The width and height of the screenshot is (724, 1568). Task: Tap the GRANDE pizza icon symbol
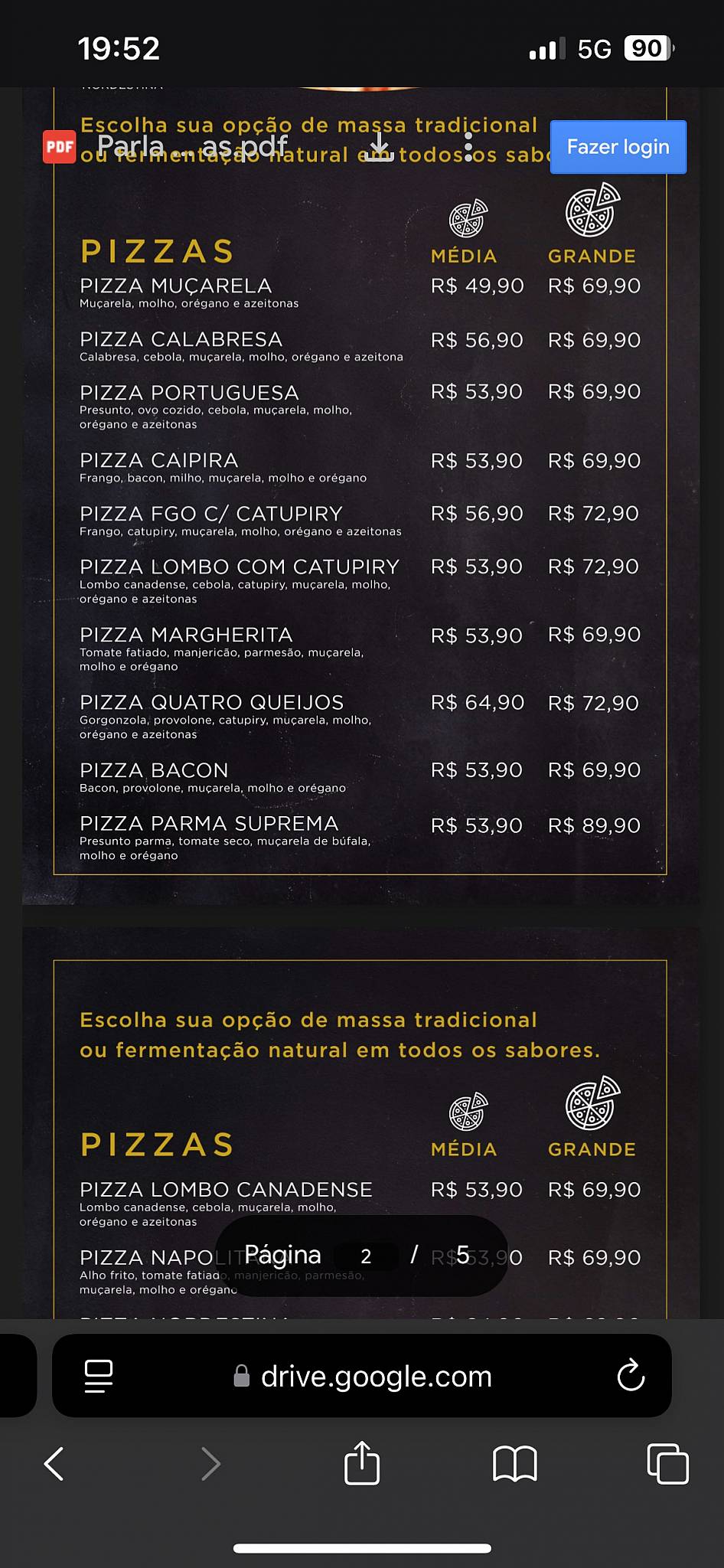(x=591, y=214)
